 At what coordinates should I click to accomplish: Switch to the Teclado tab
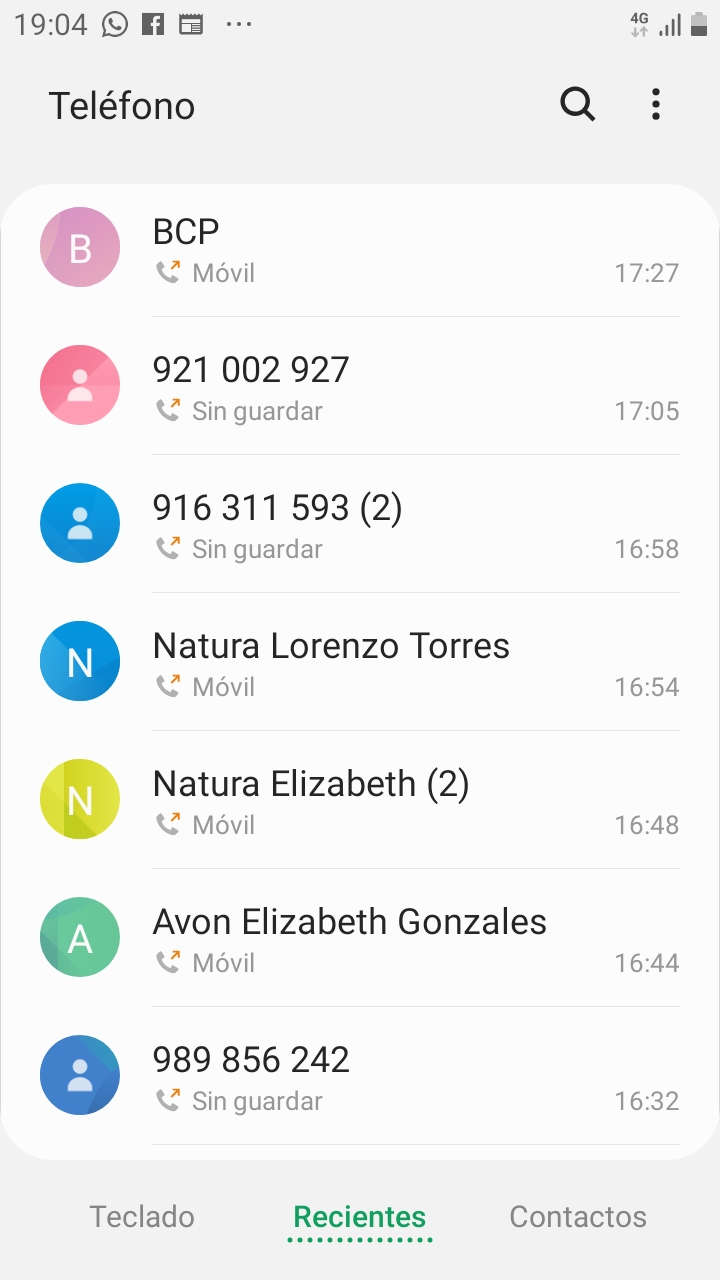click(142, 1216)
